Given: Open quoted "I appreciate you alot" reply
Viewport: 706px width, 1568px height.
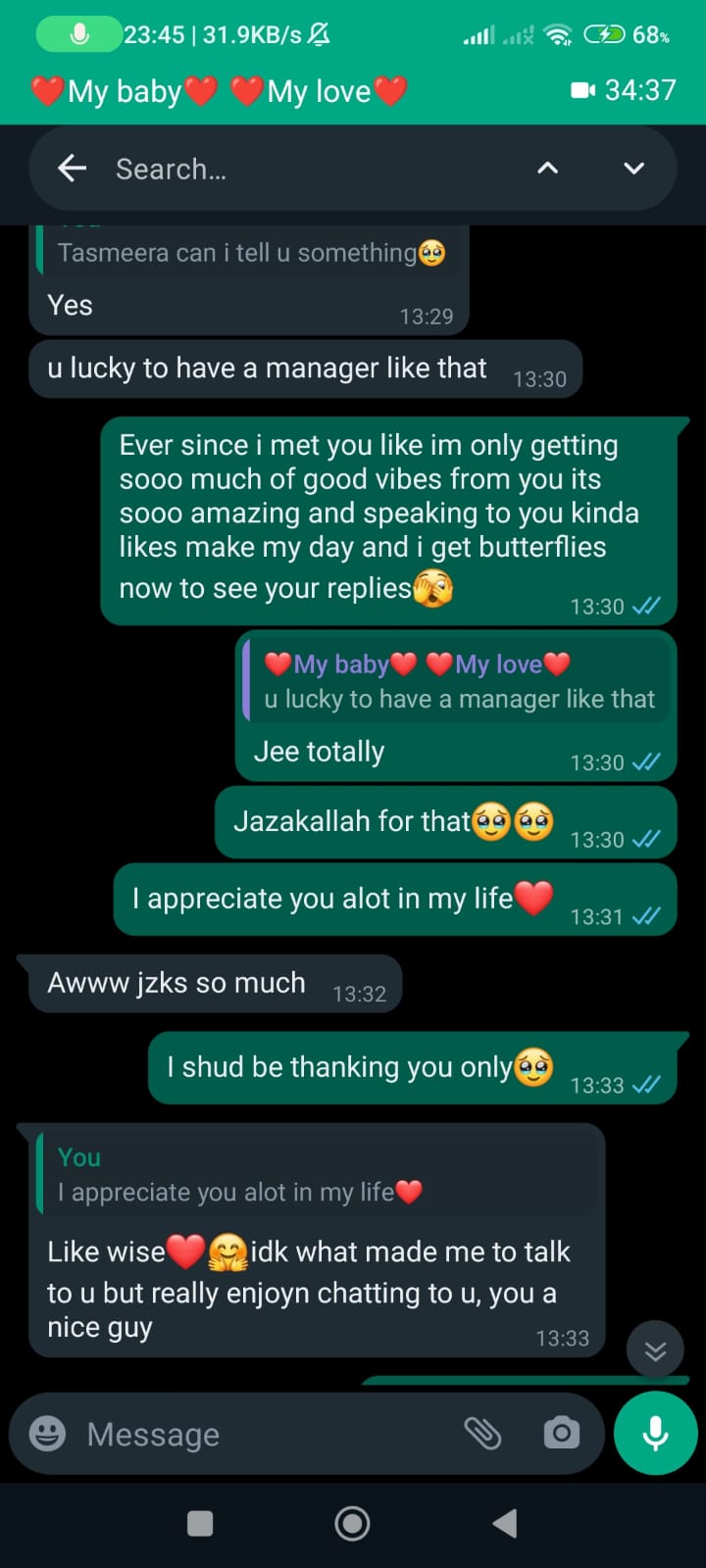Looking at the screenshot, I should [x=316, y=1175].
